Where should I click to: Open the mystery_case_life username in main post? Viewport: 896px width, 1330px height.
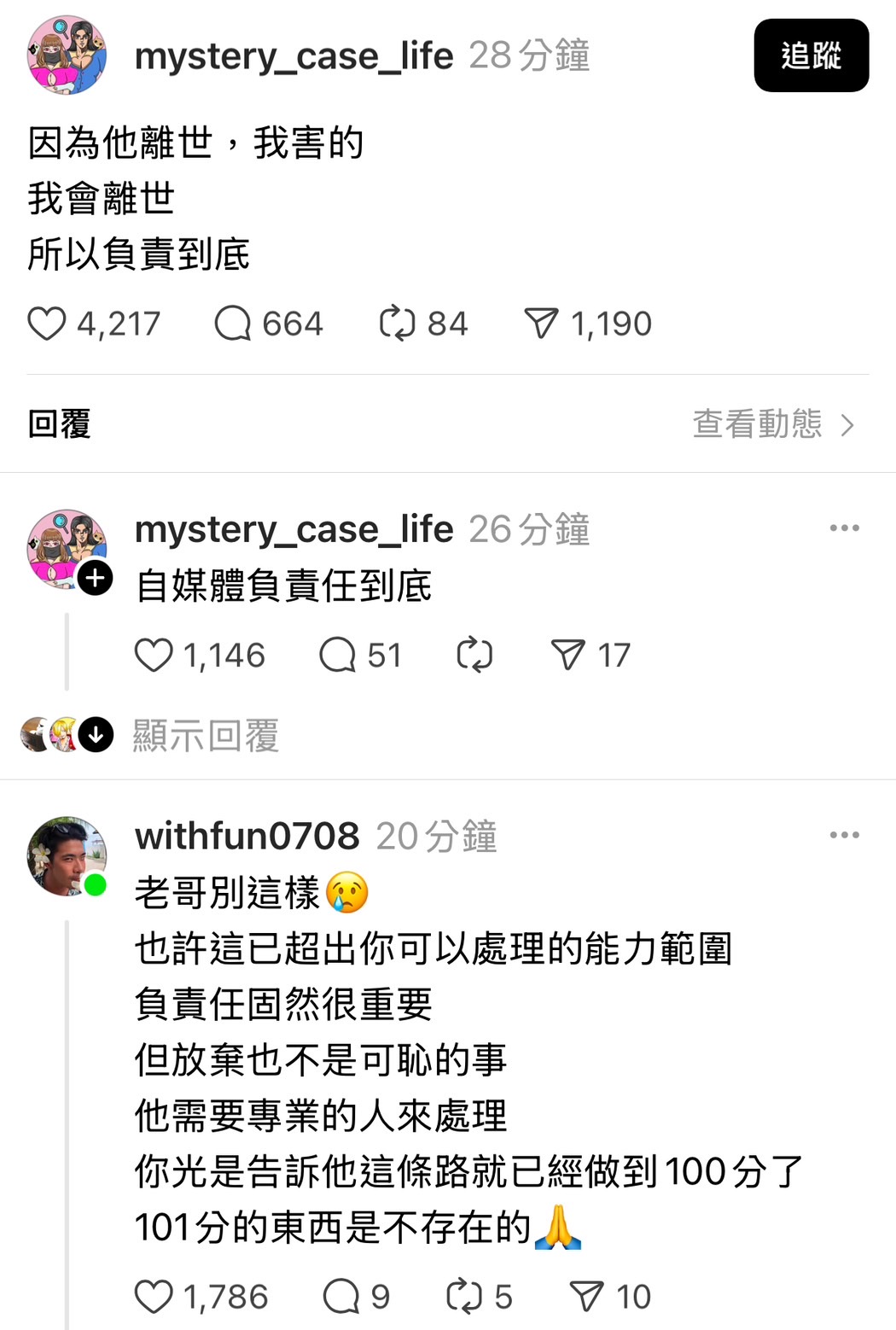294,56
